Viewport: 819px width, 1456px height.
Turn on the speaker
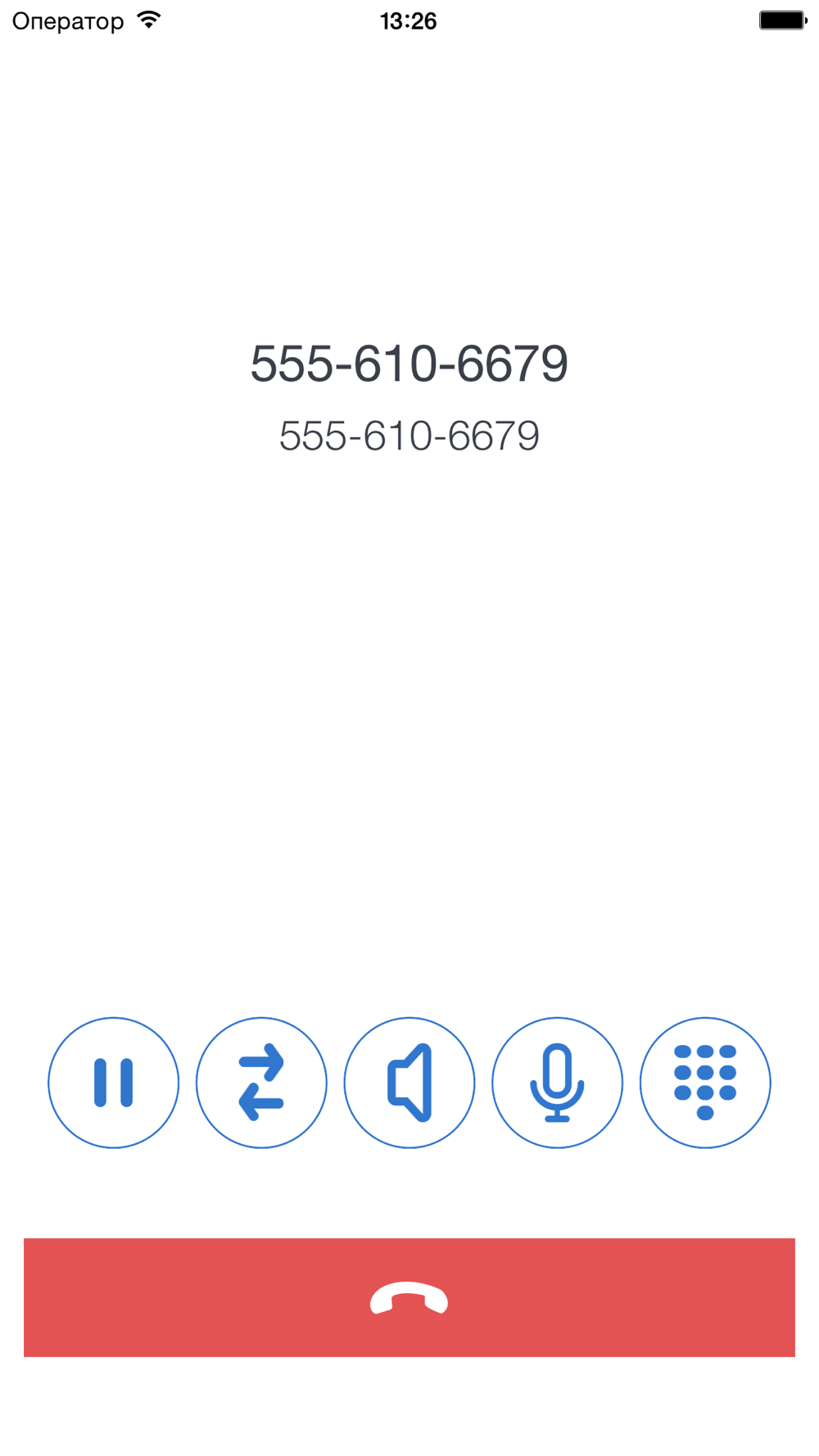(x=409, y=1083)
